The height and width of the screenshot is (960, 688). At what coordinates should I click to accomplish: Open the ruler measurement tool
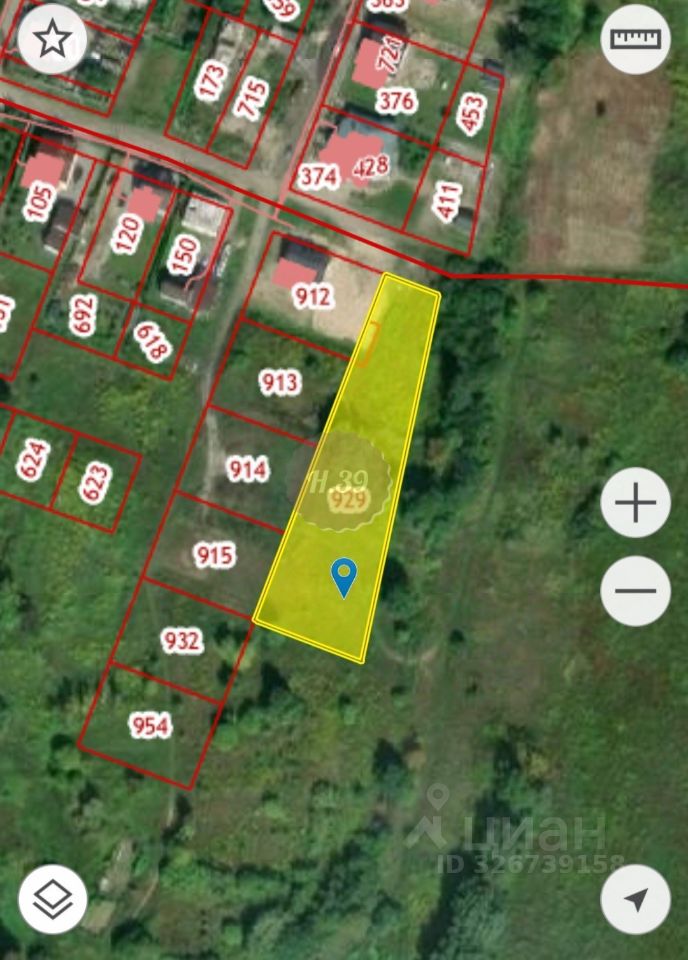(635, 39)
